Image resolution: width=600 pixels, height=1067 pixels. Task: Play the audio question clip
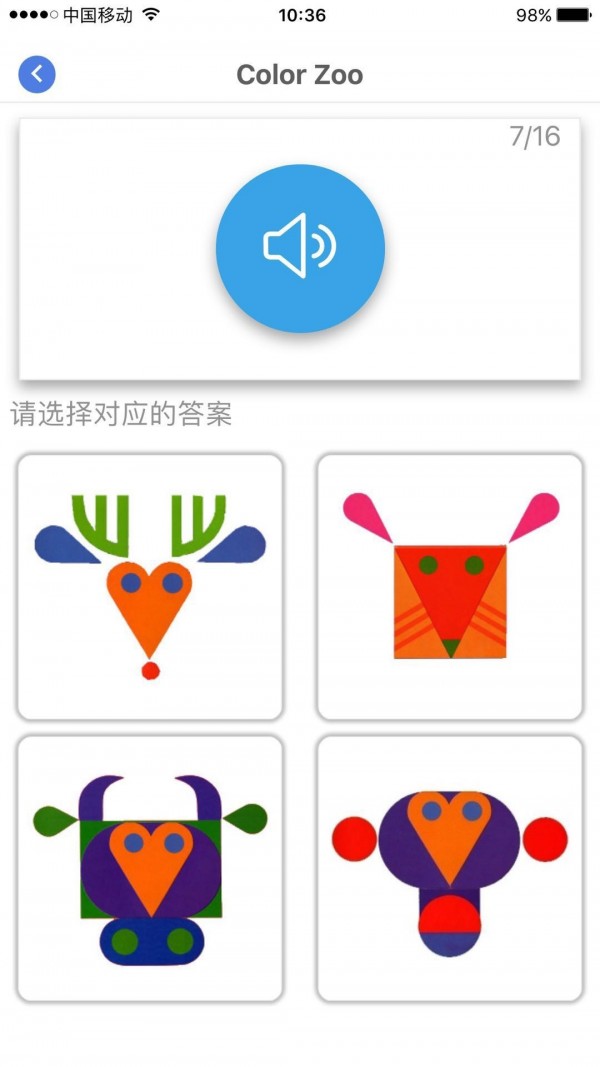[x=300, y=248]
